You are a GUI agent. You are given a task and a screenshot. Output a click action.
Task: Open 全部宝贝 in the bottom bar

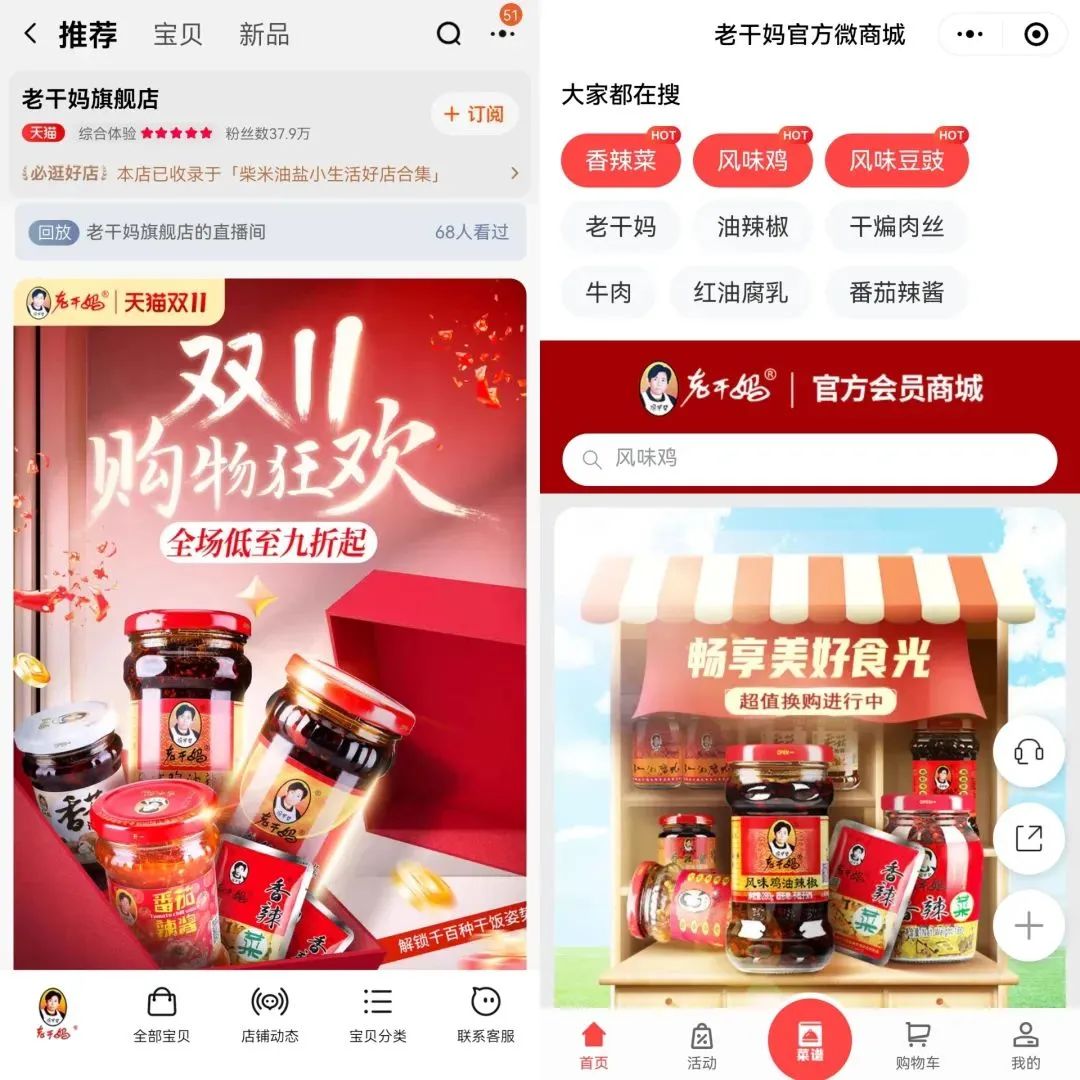point(161,1015)
